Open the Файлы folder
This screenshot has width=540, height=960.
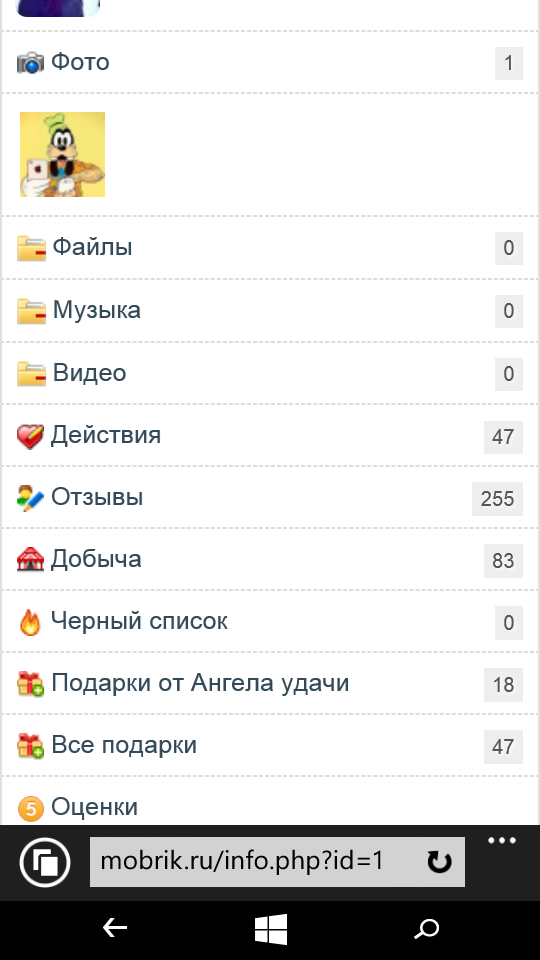[270, 248]
